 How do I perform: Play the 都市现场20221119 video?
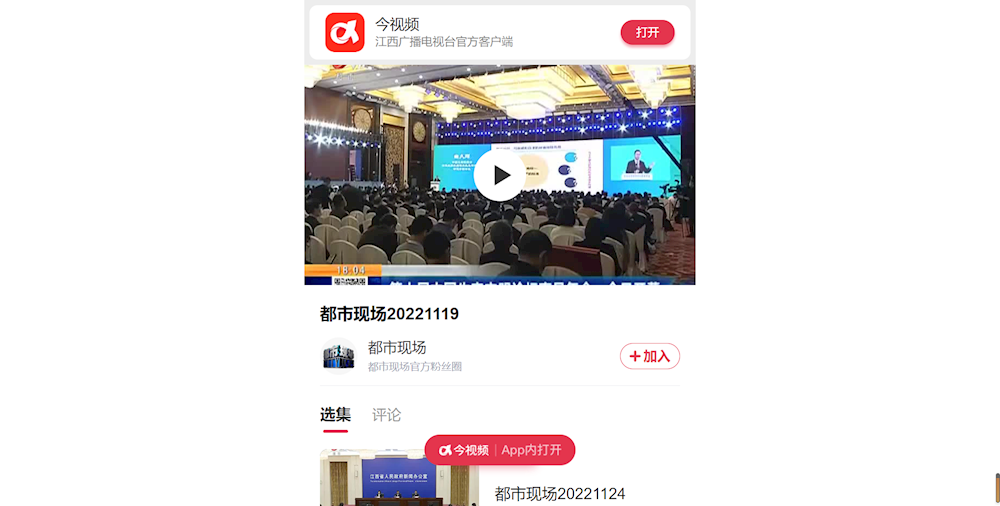click(499, 175)
